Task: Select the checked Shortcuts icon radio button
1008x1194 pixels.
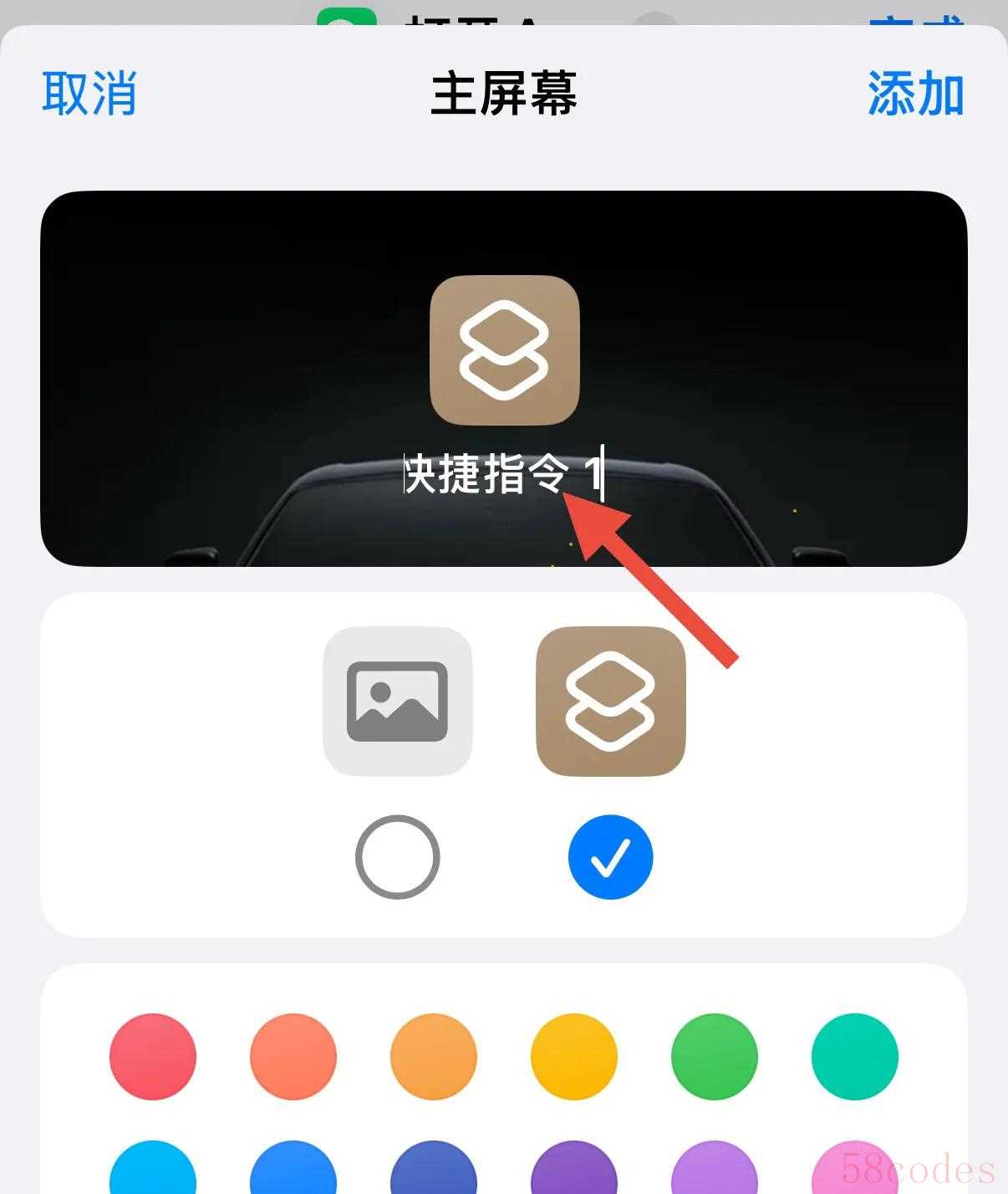Action: click(x=610, y=856)
